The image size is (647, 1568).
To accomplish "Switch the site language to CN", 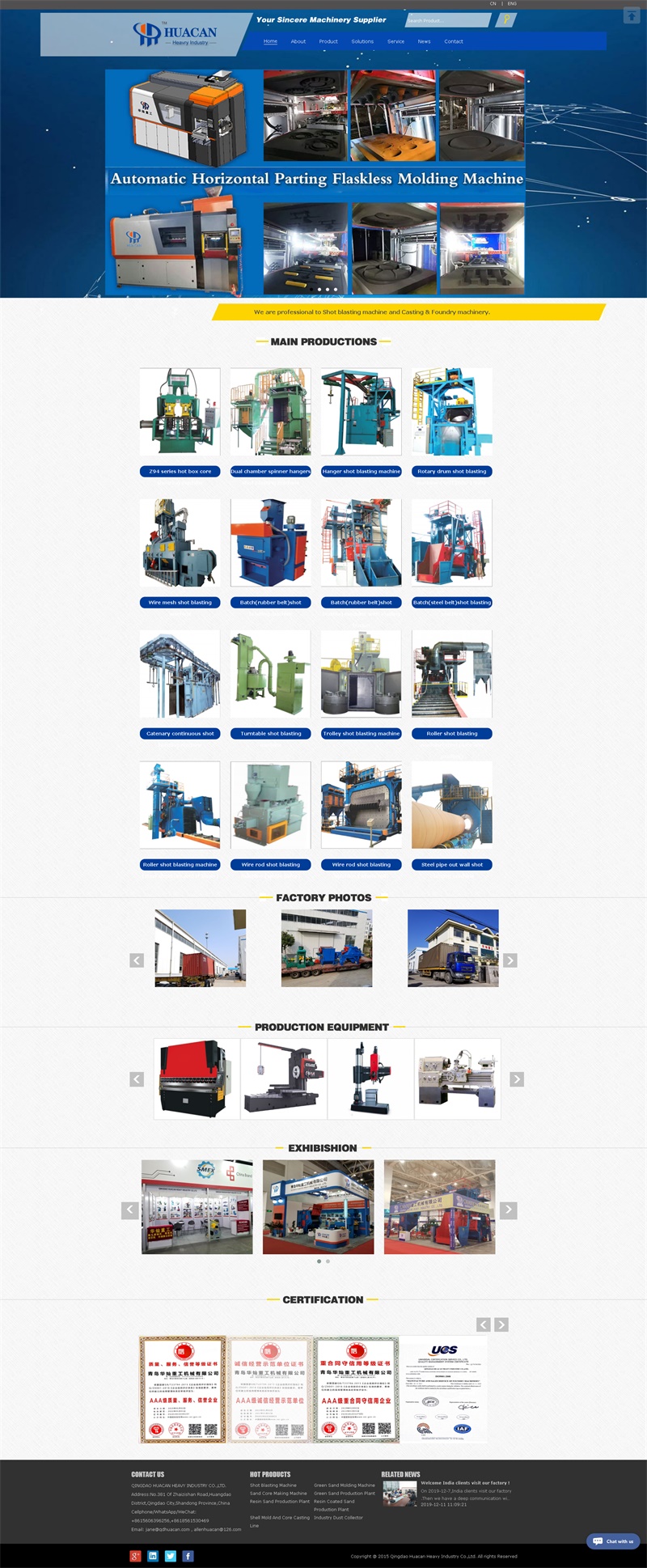I will 493,3.
